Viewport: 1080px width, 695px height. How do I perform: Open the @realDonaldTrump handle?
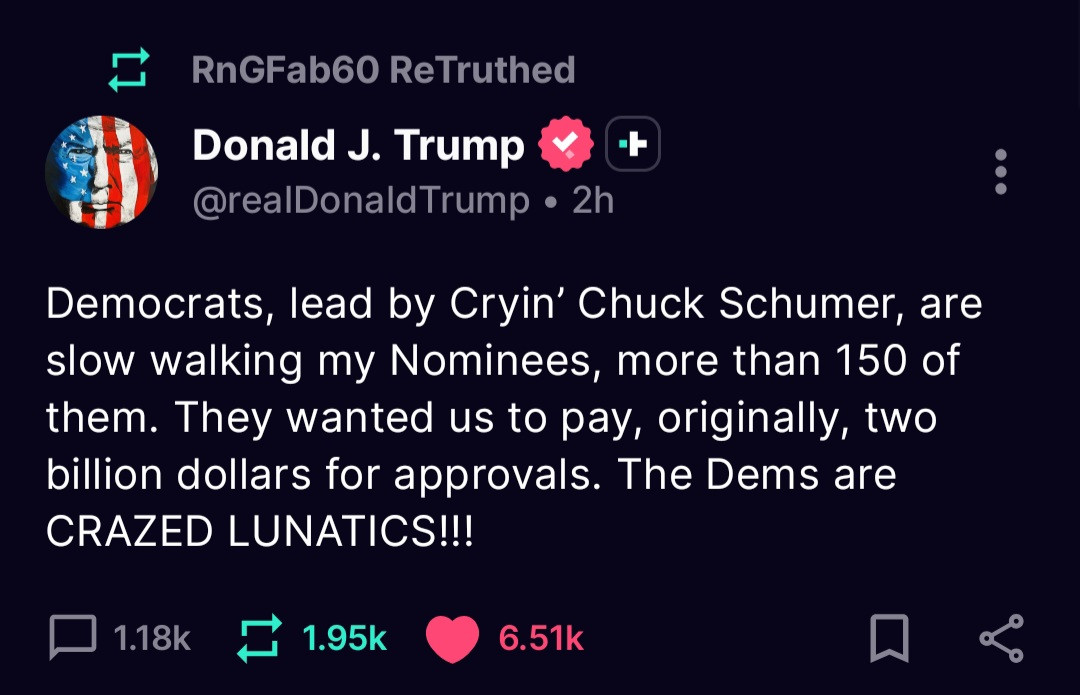(x=361, y=201)
